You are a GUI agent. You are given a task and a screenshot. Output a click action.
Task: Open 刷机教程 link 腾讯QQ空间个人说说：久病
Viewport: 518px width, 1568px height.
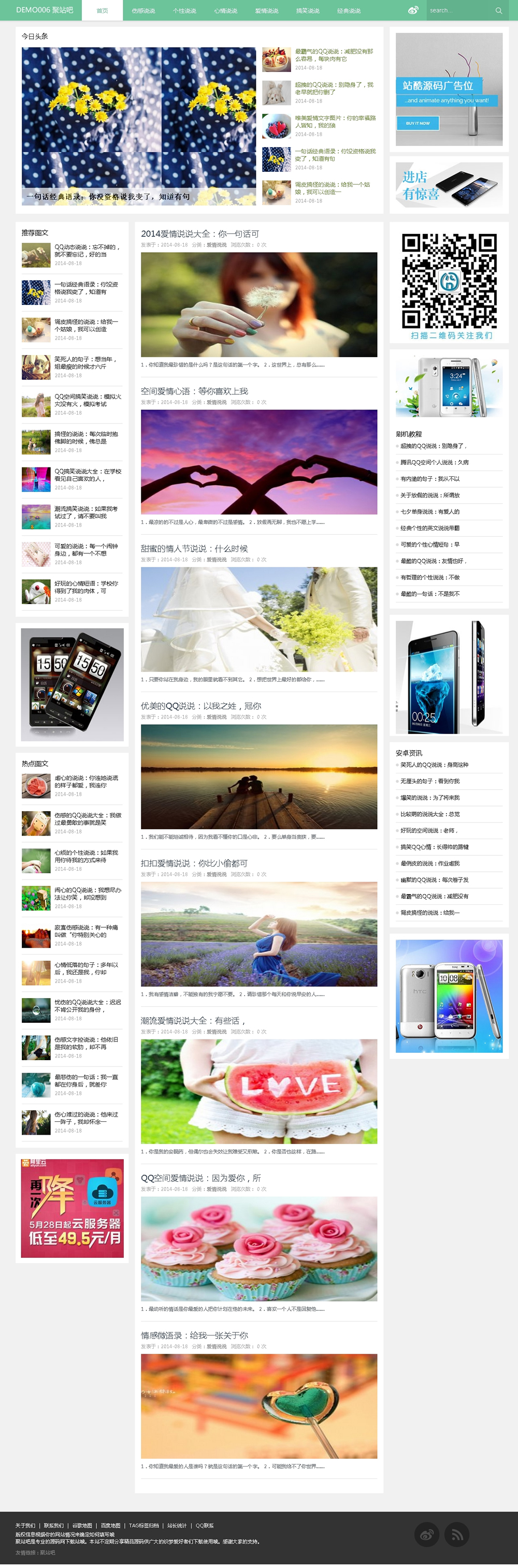434,463
